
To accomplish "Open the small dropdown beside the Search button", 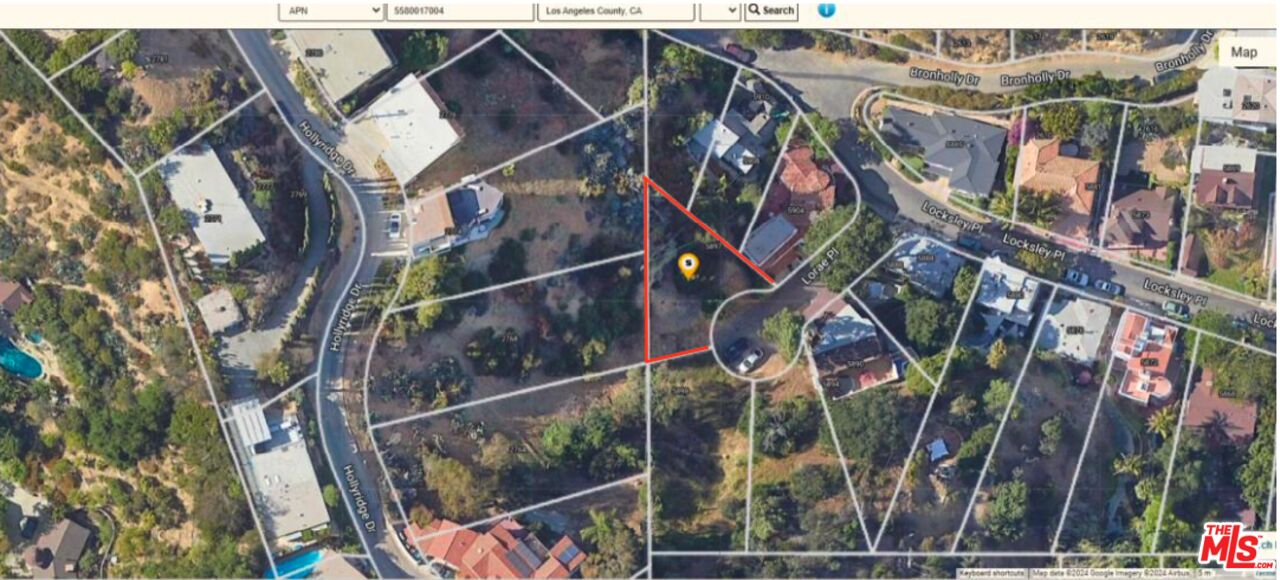I will click(719, 10).
